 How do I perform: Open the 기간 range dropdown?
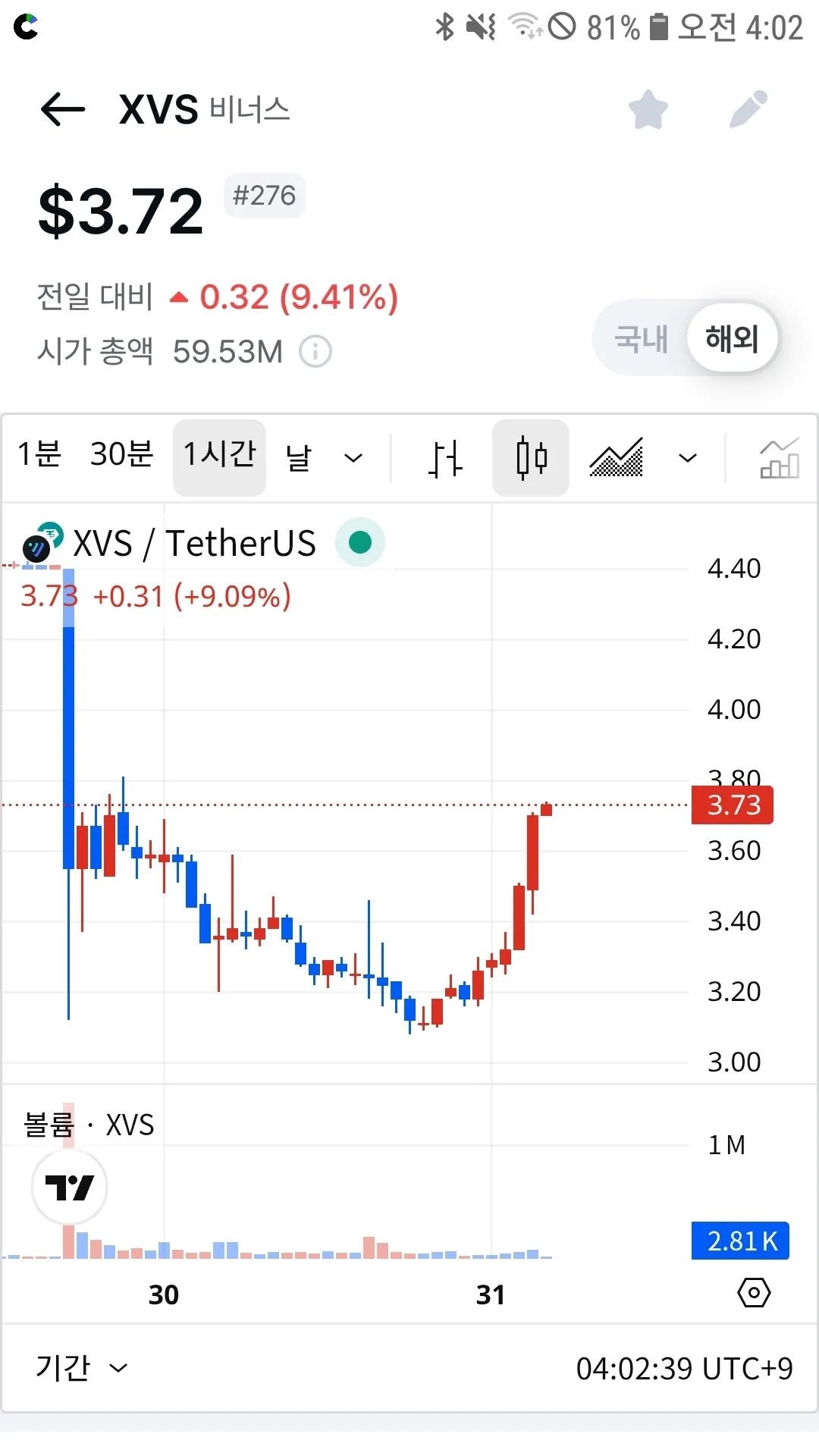point(81,1368)
